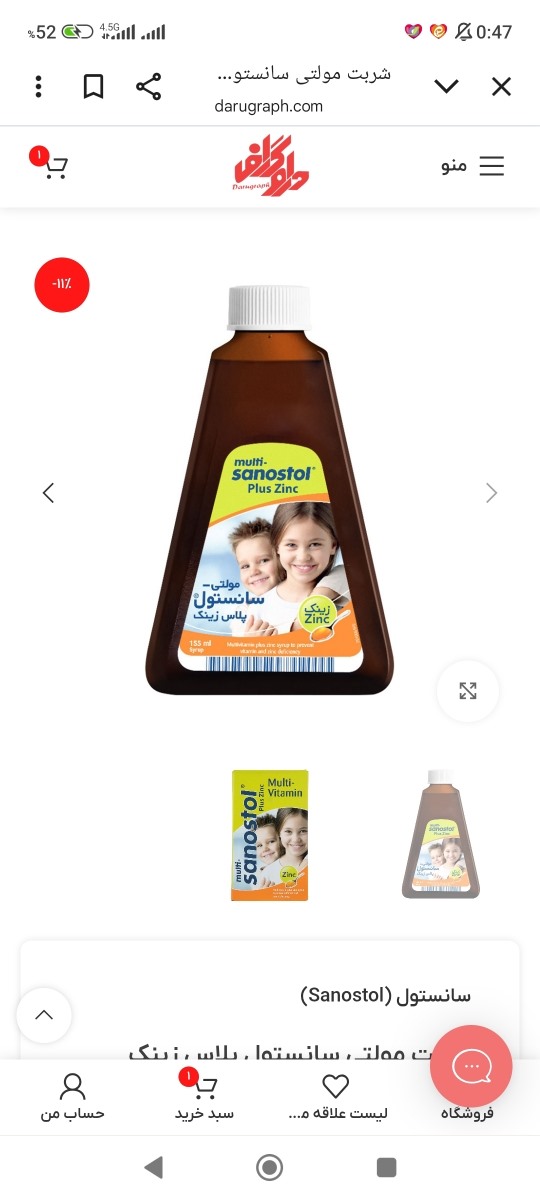The image size is (540, 1200).
Task: Select the bottle thumbnail image
Action: (x=441, y=834)
